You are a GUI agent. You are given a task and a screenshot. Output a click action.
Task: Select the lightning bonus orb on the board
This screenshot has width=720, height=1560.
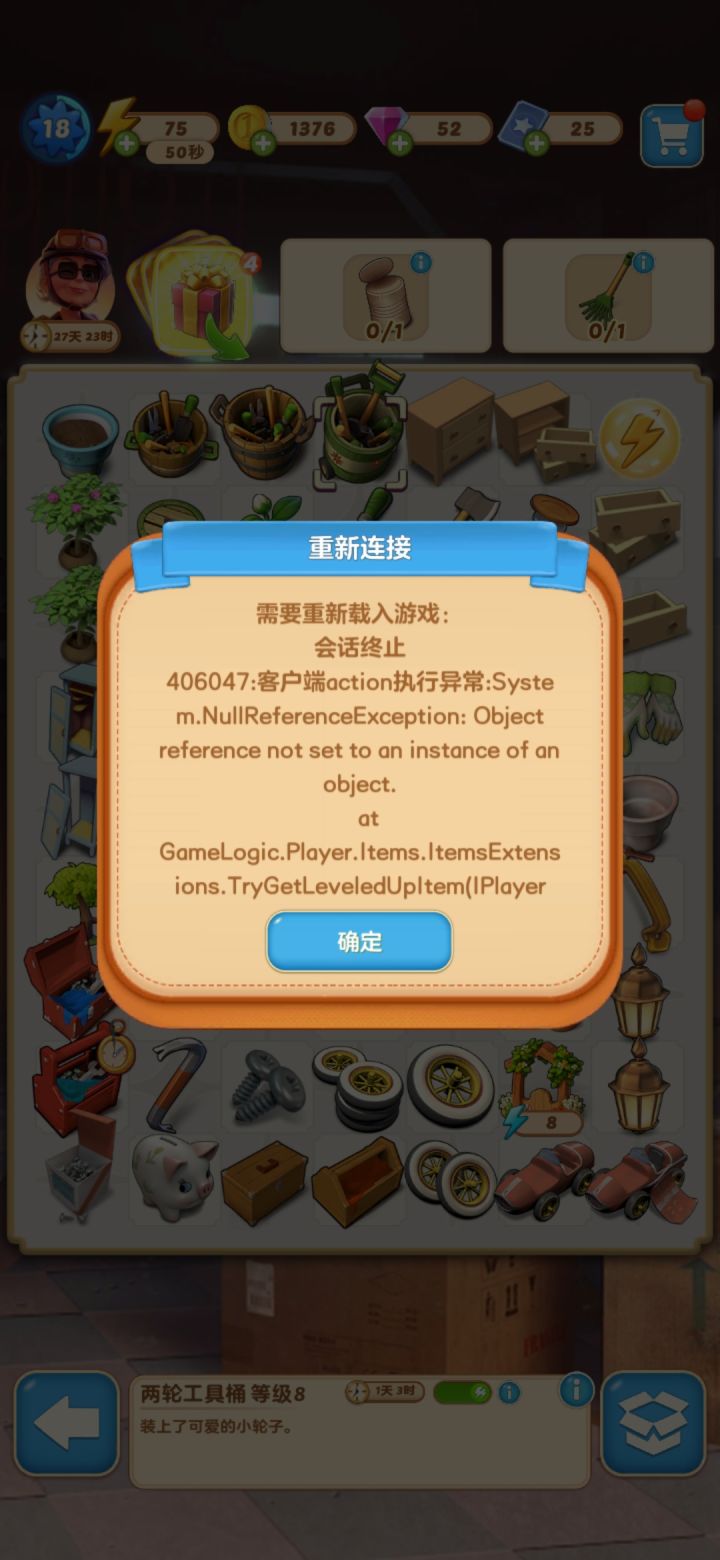point(643,437)
